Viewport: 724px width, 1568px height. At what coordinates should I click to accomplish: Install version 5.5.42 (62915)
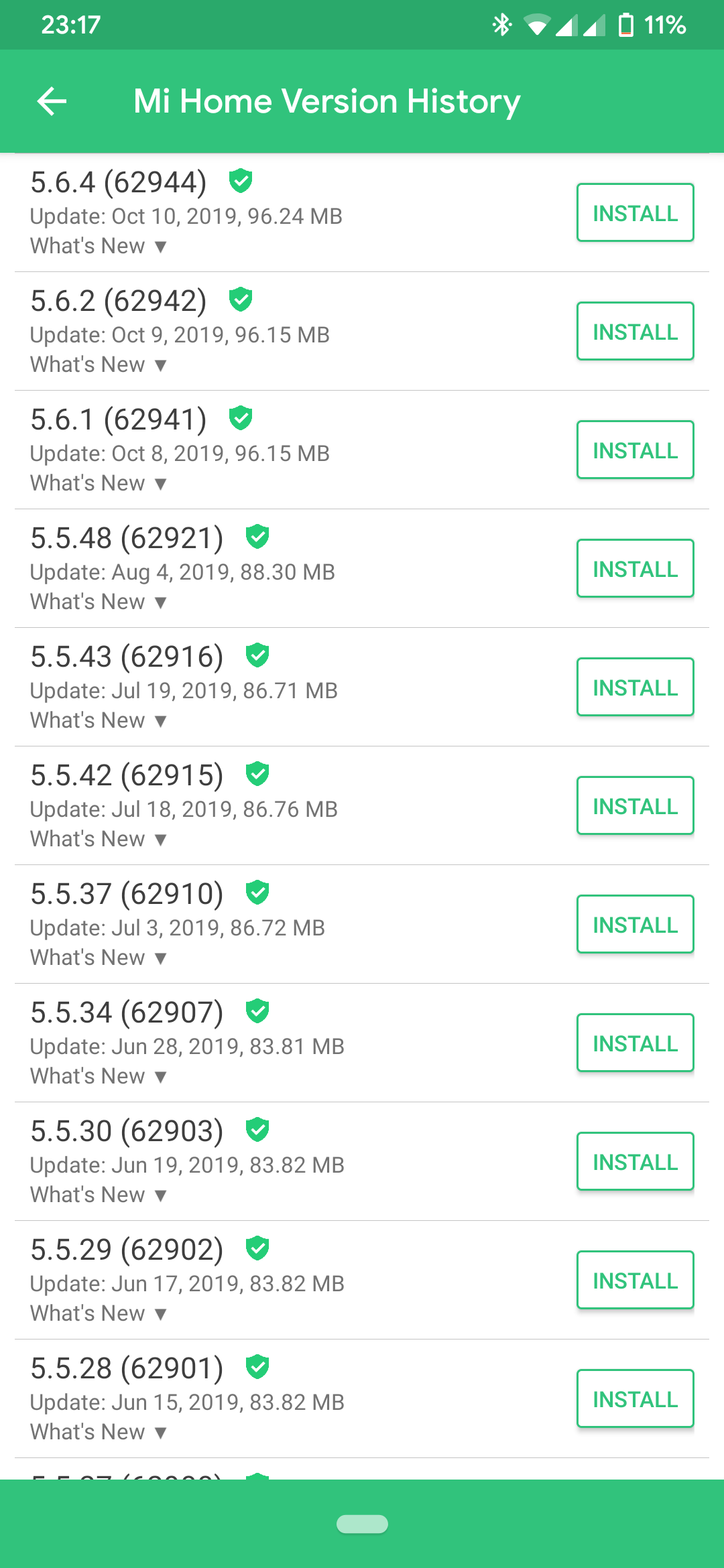tap(635, 806)
